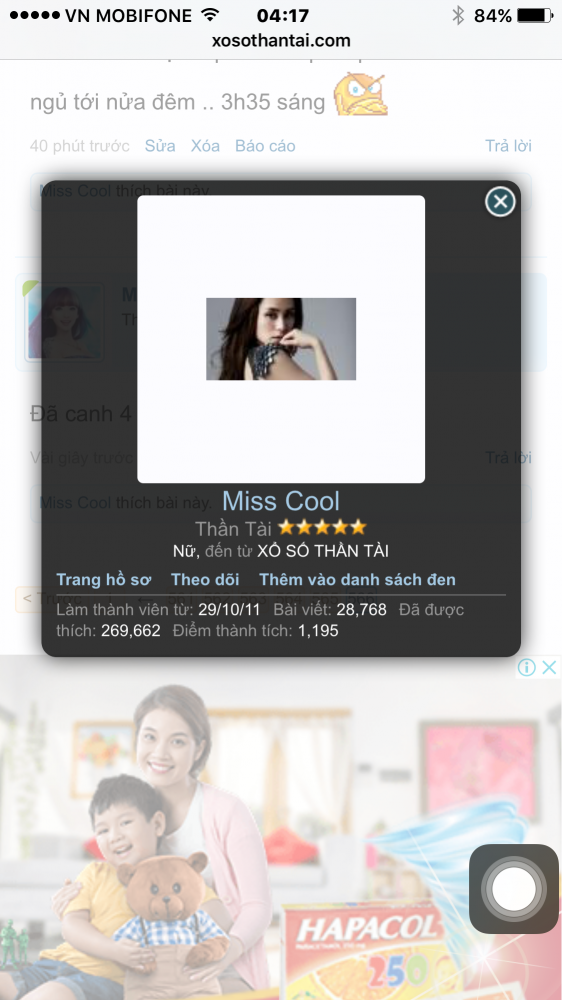This screenshot has width=562, height=1000.
Task: Open the ad info icon
Action: 526,668
